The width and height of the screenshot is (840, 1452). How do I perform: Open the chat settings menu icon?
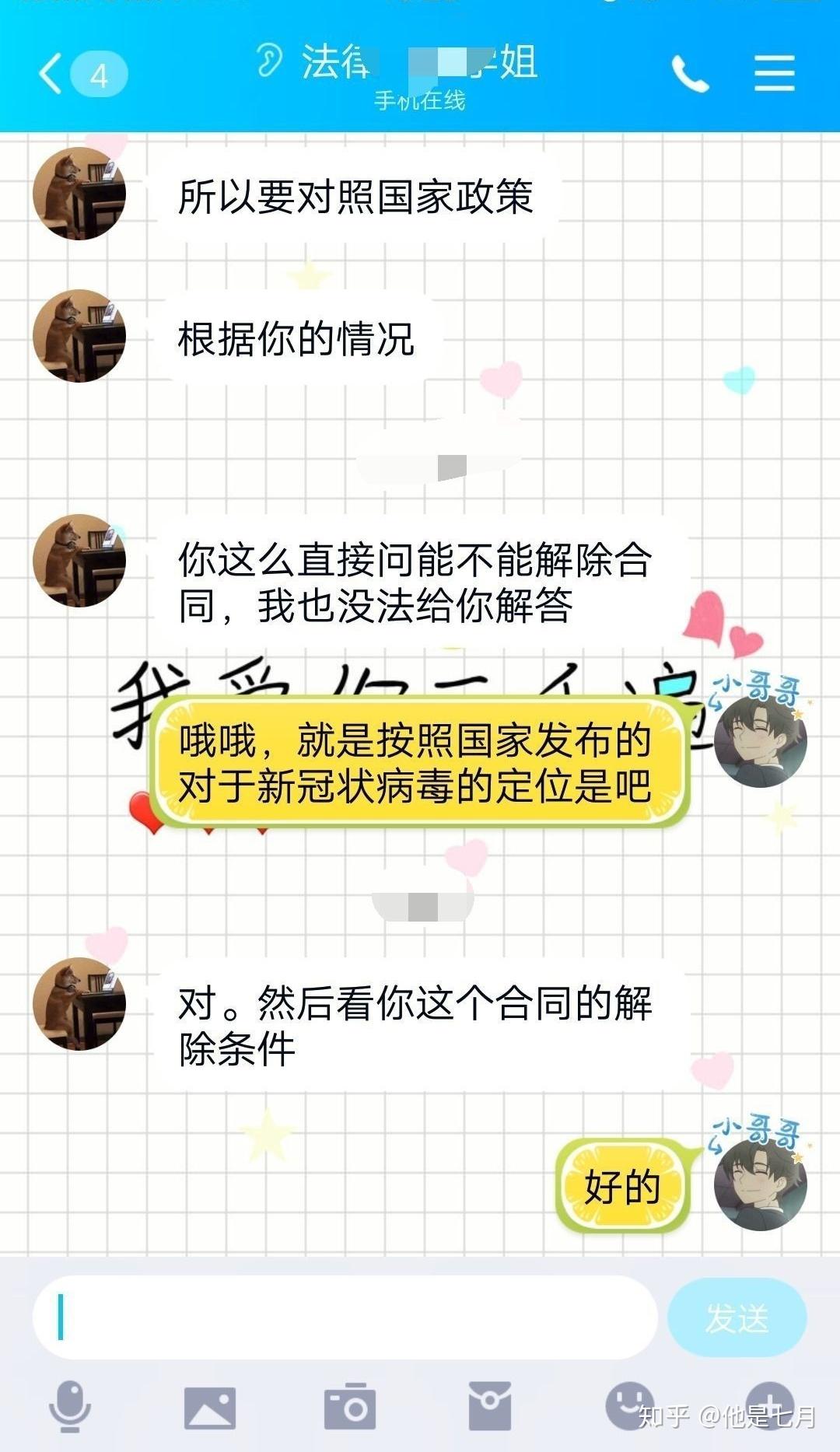pyautogui.click(x=774, y=74)
